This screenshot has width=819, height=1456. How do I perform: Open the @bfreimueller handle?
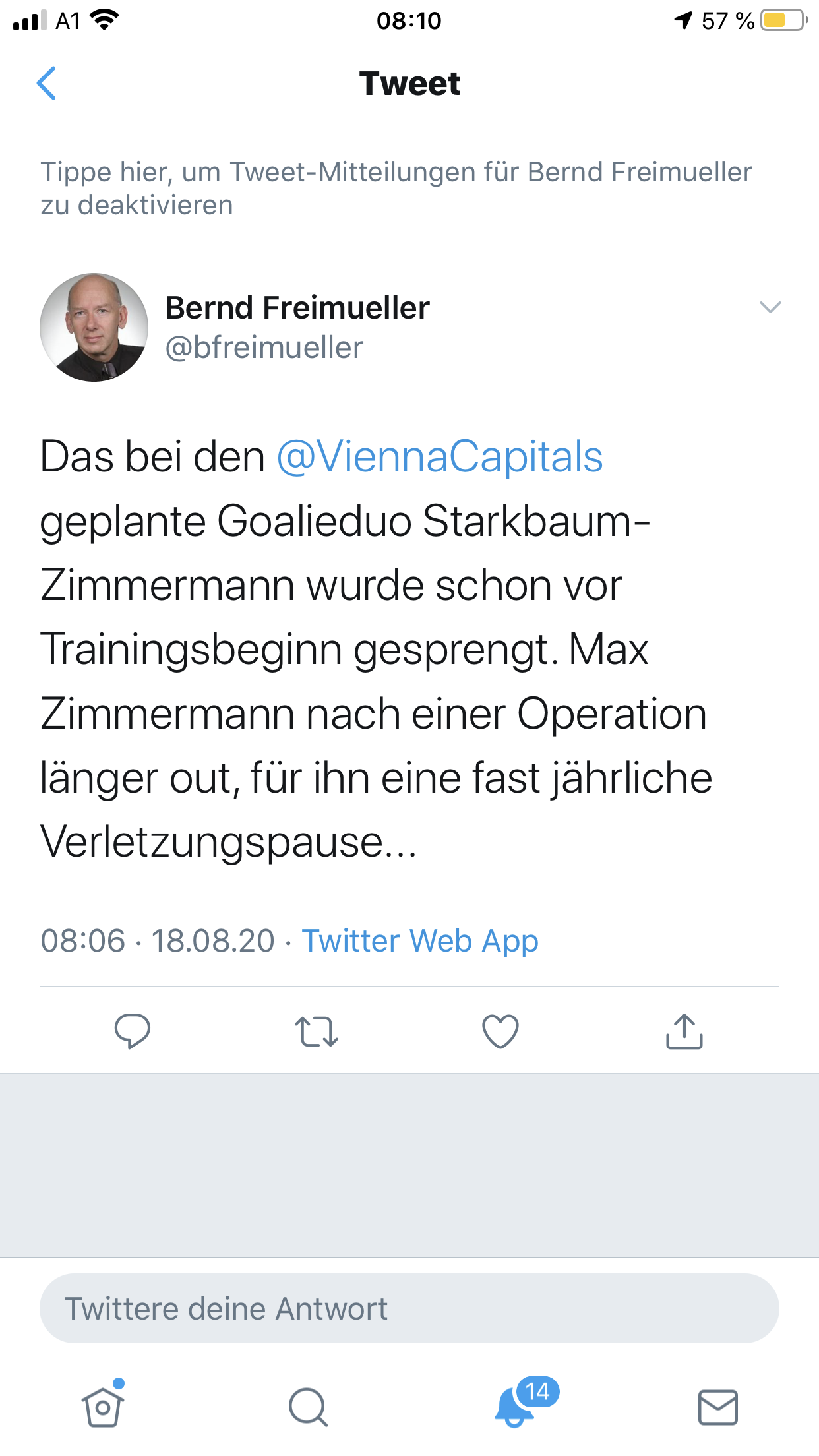(264, 348)
